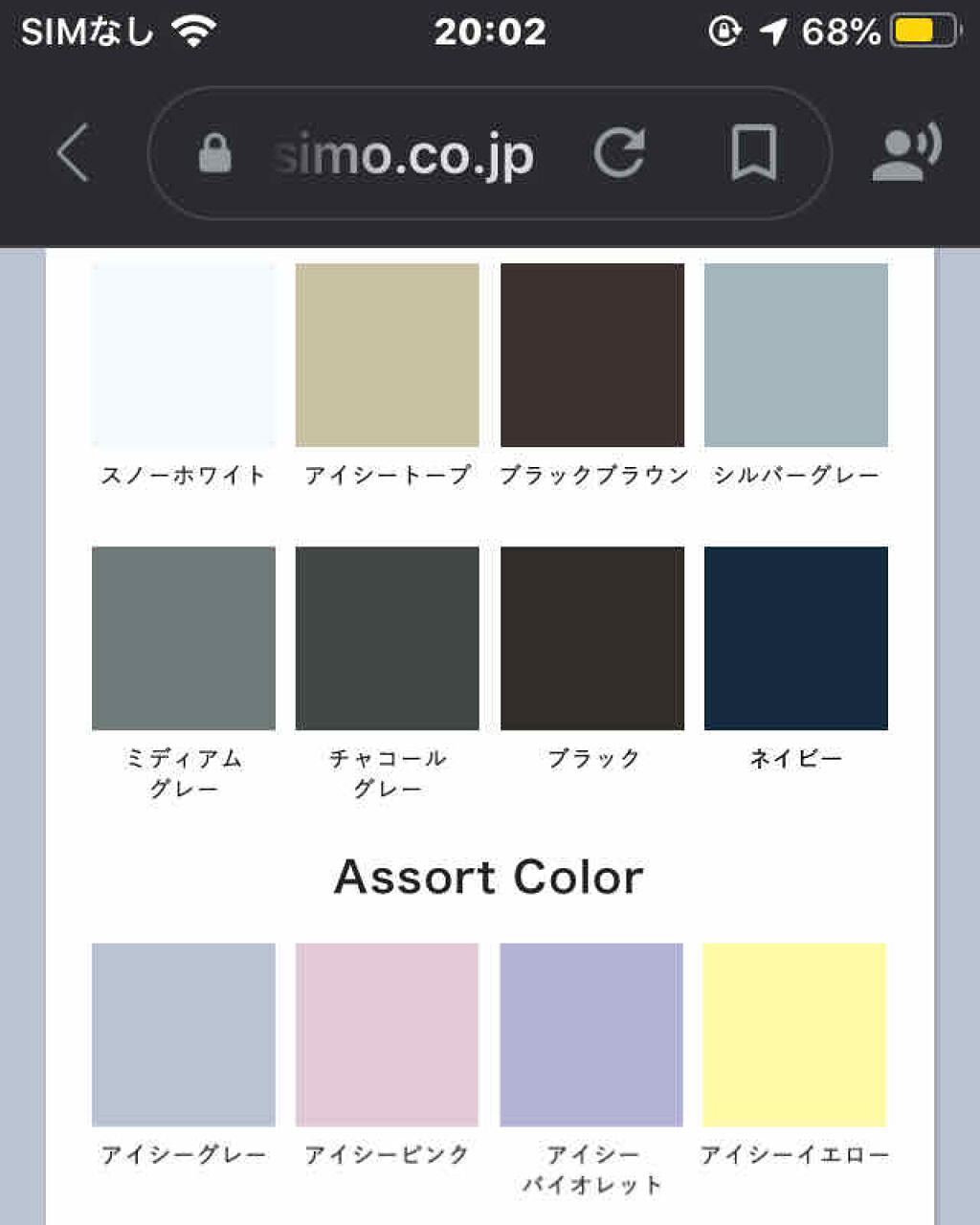Tap the orientation lock icon in status bar
980x1225 pixels.
724,29
